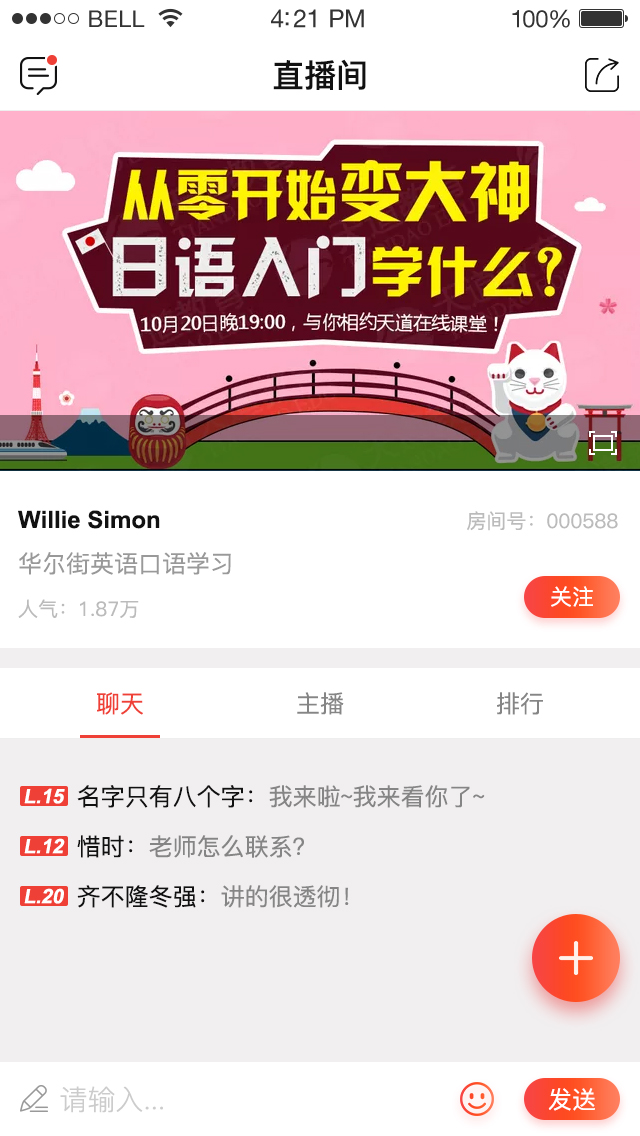This screenshot has width=640, height=1136.
Task: Switch to the 主播 tab
Action: [320, 704]
